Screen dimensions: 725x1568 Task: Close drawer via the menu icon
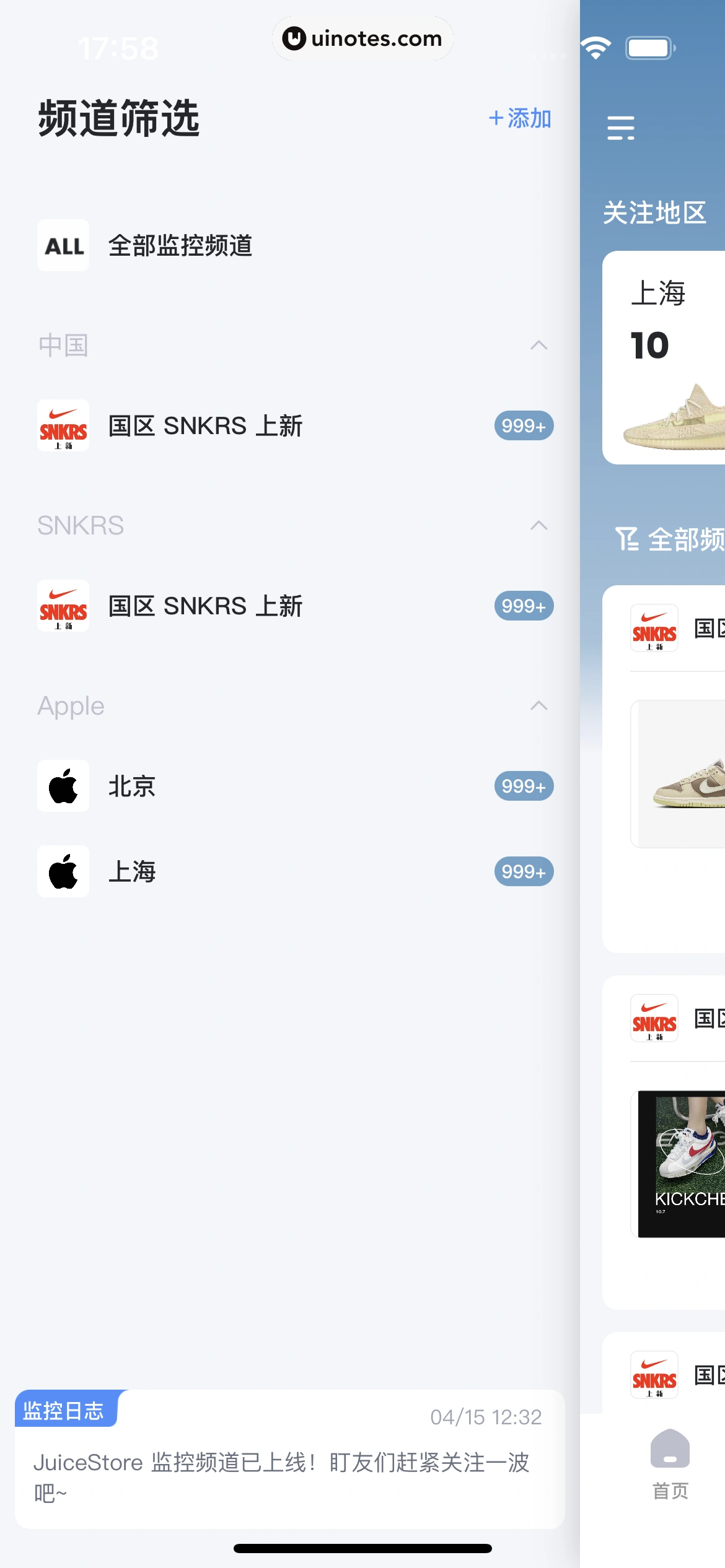[621, 128]
